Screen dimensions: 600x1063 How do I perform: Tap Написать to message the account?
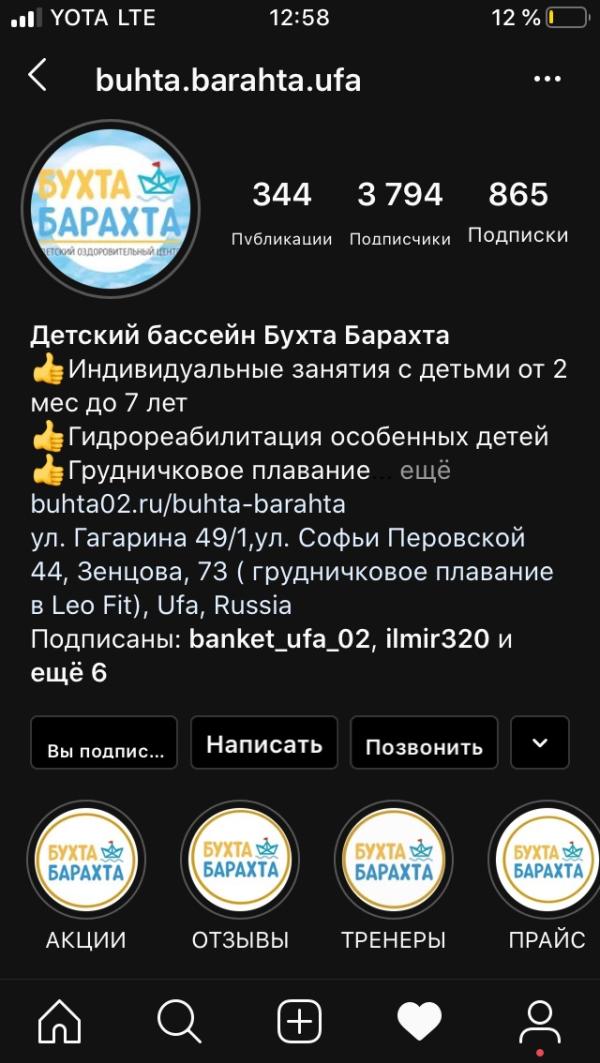click(264, 744)
